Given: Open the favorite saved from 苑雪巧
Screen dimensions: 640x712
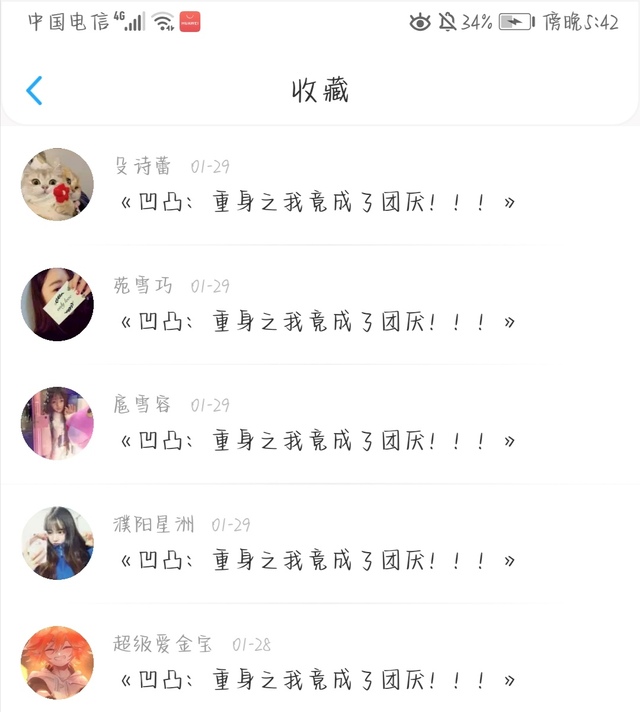Looking at the screenshot, I should tap(318, 322).
